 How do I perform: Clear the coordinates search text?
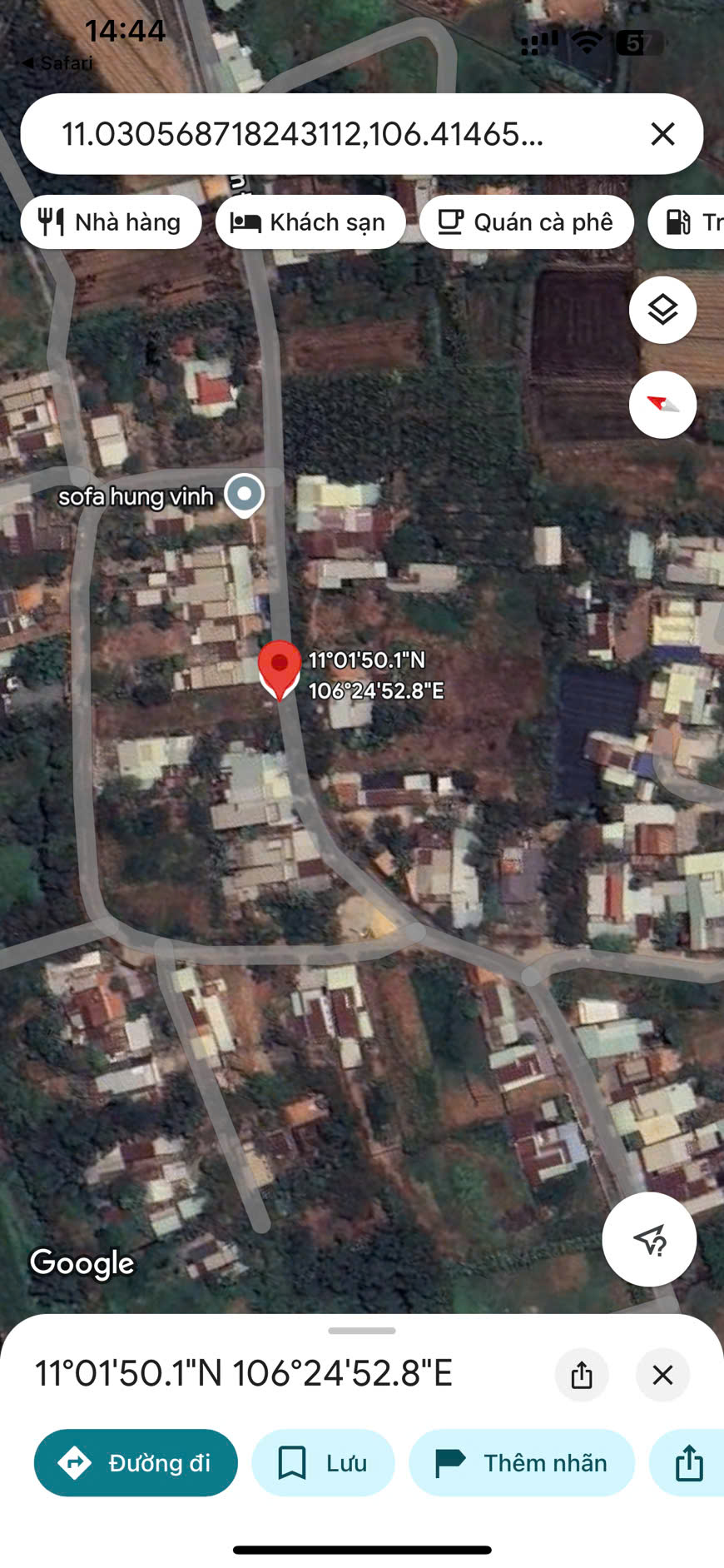pyautogui.click(x=662, y=134)
